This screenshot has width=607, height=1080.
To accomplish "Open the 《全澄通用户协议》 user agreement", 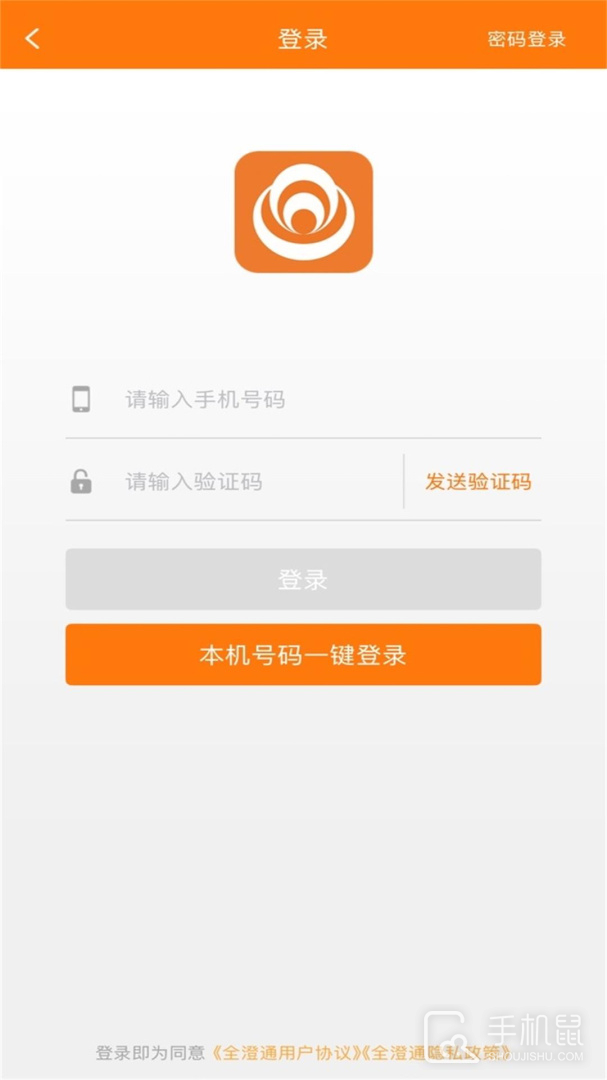I will 283,1053.
